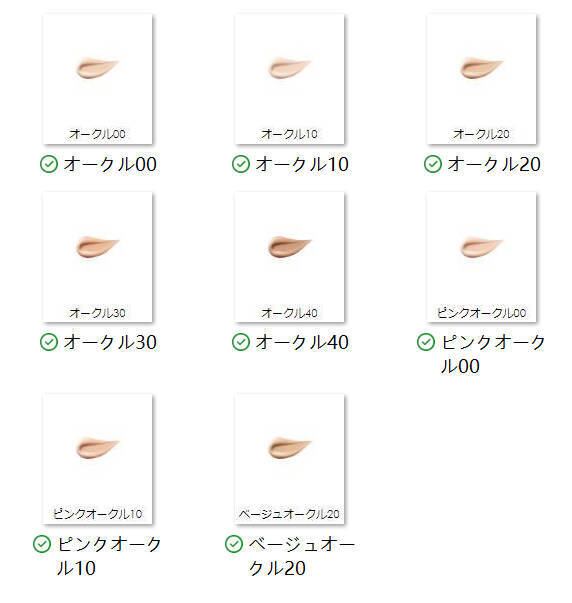Screen dimensions: 572x603
Task: Select the オークル30 shade
Action: (x=97, y=257)
